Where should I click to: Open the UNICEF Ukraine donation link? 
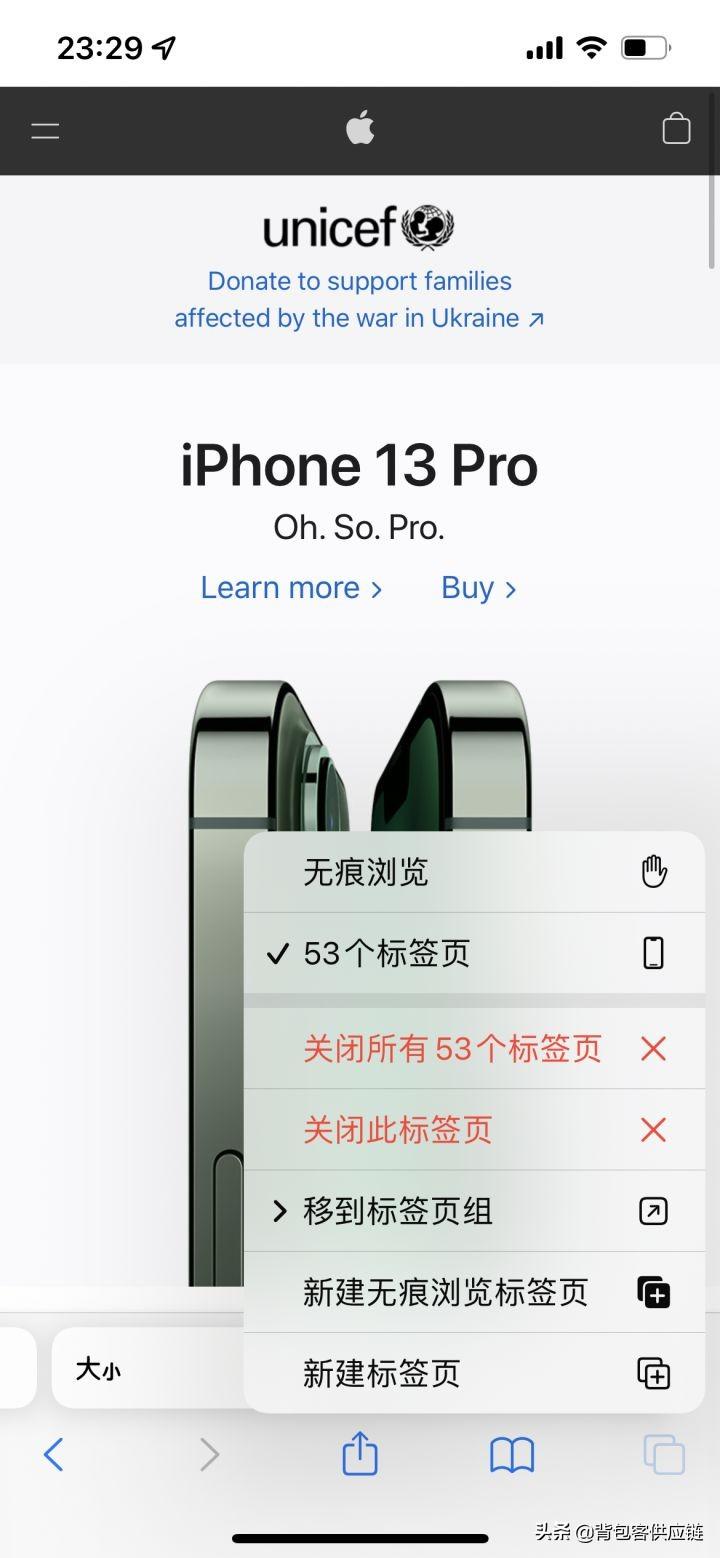click(359, 300)
